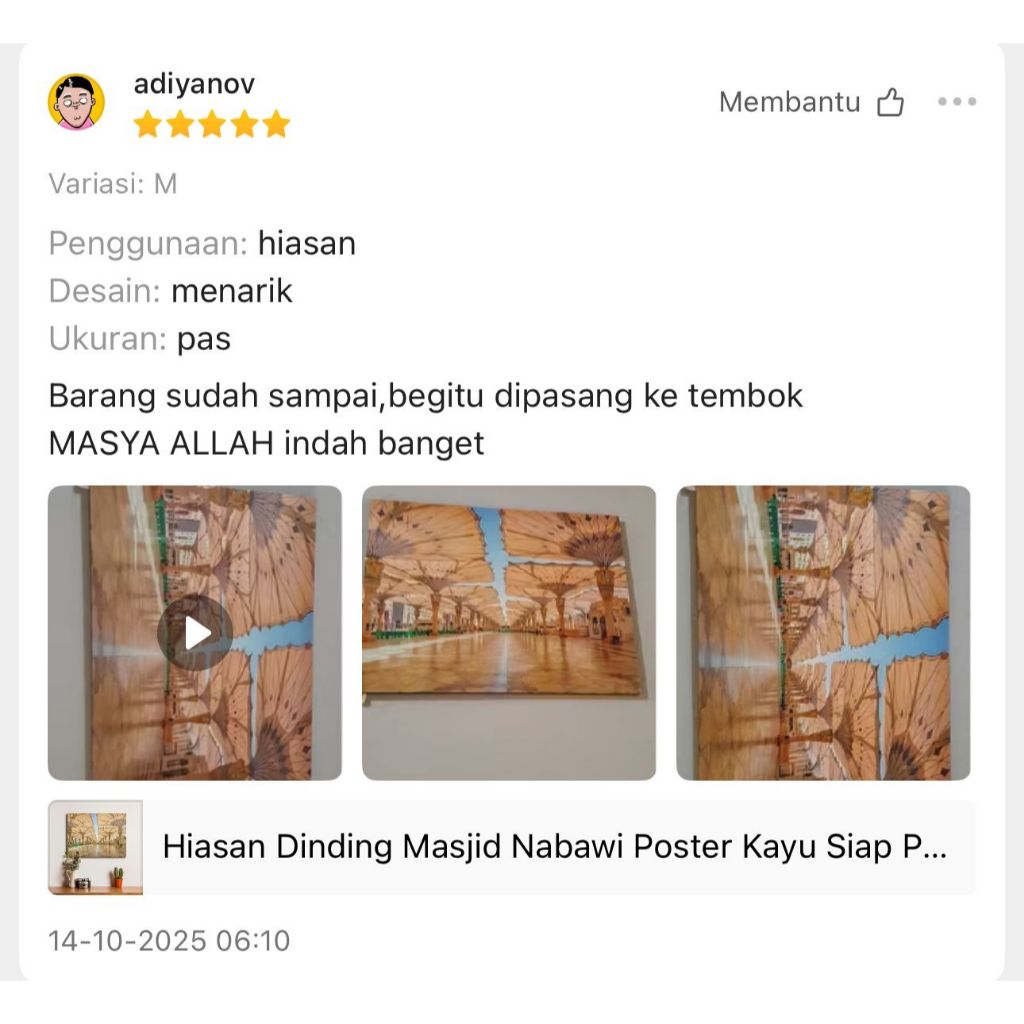
Task: Open adiyanov's profile avatar
Action: click(x=76, y=102)
